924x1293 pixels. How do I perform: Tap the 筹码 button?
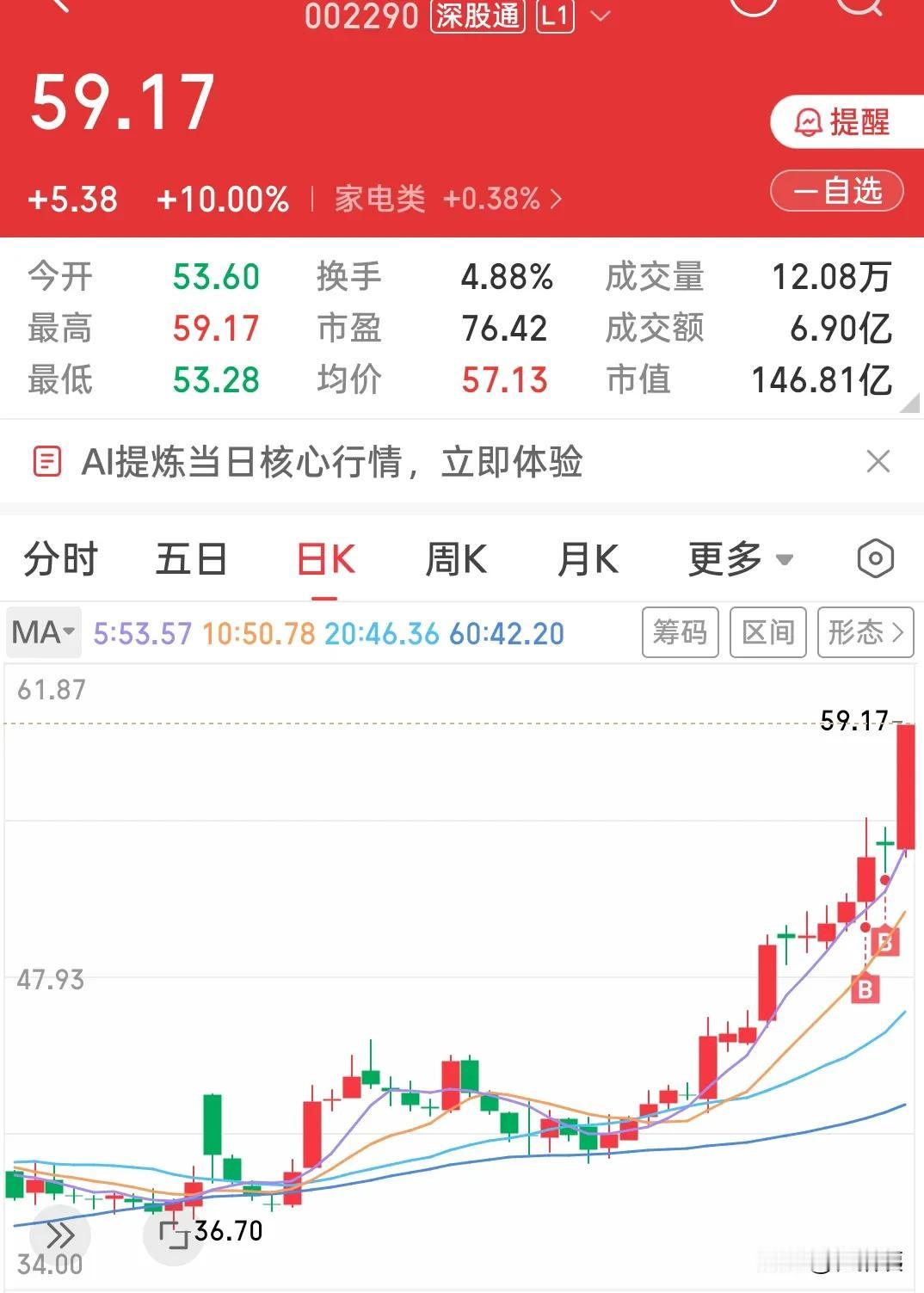coord(680,632)
